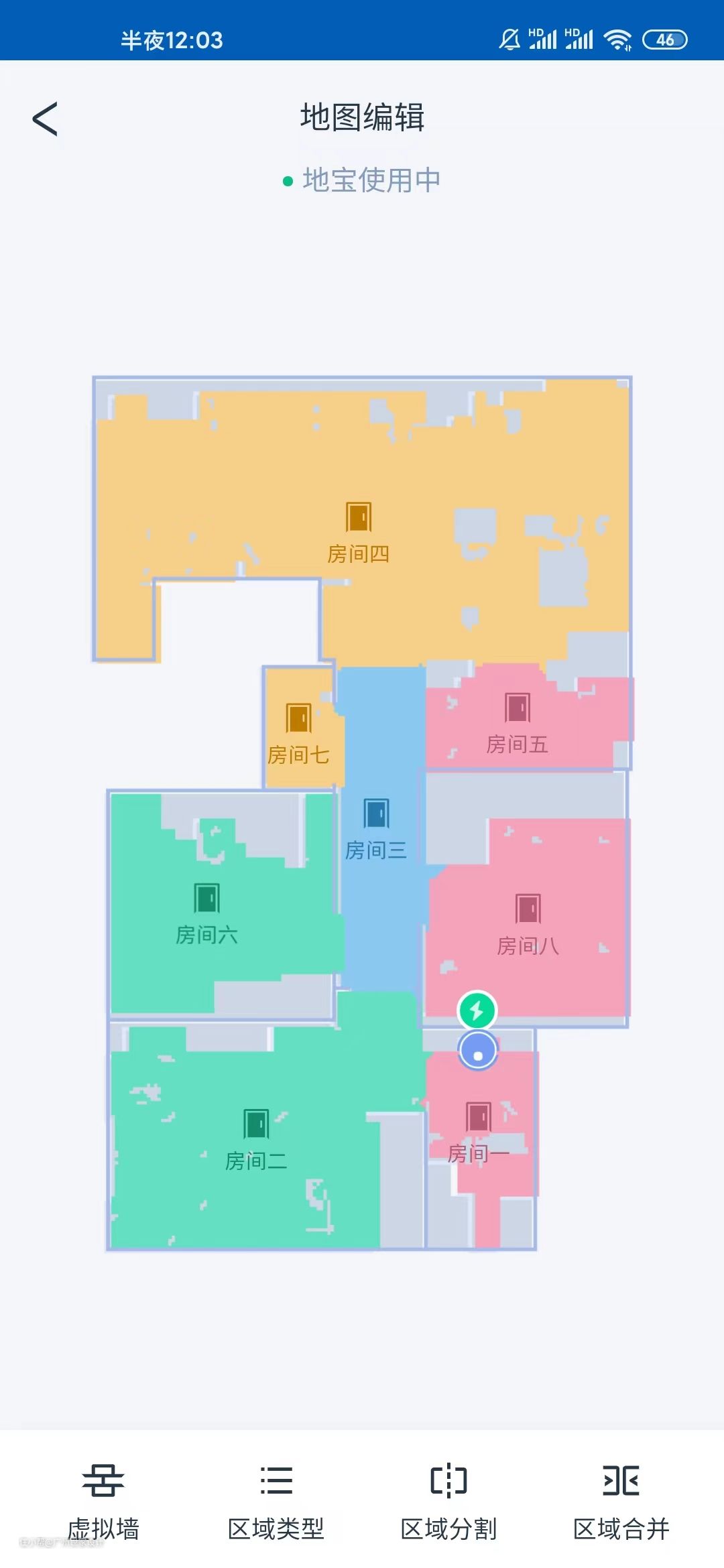Select the 区域合并 area merge tool
The height and width of the screenshot is (1568, 724).
tap(621, 1502)
